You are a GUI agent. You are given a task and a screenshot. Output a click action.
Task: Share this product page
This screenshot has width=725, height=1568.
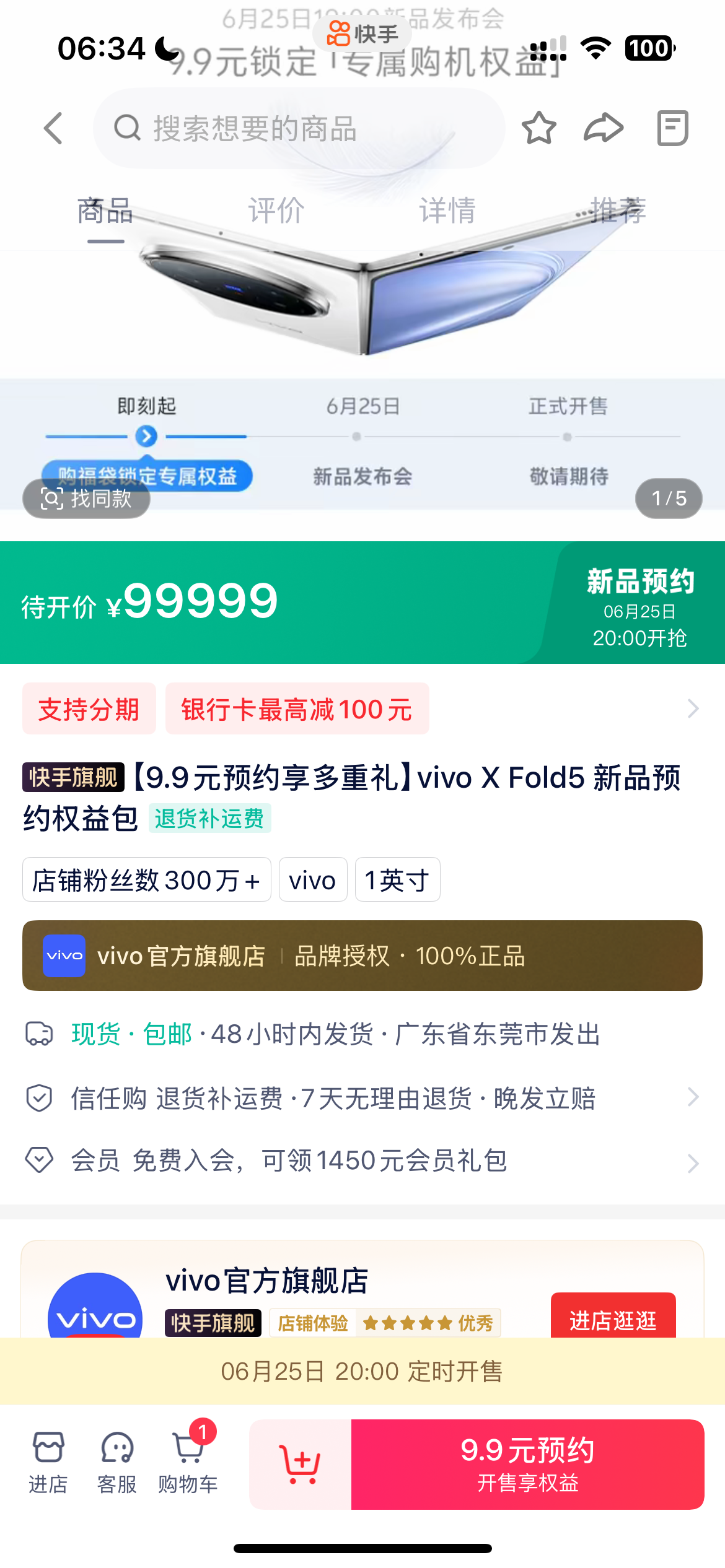point(604,128)
